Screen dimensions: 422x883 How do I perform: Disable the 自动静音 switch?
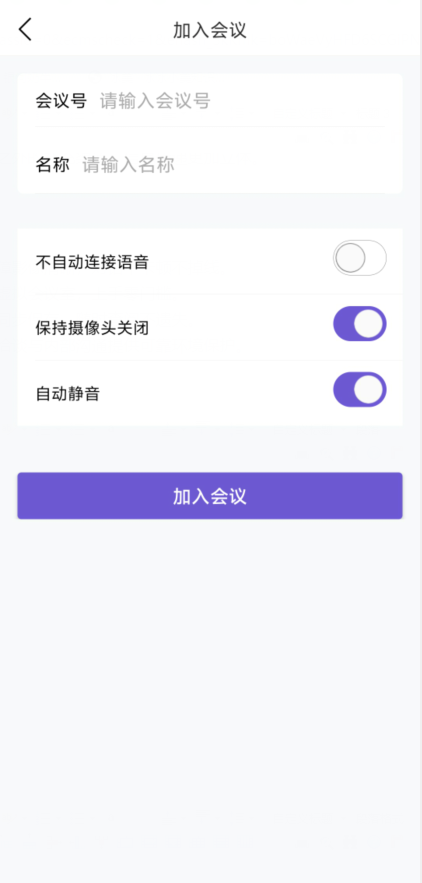pyautogui.click(x=359, y=390)
